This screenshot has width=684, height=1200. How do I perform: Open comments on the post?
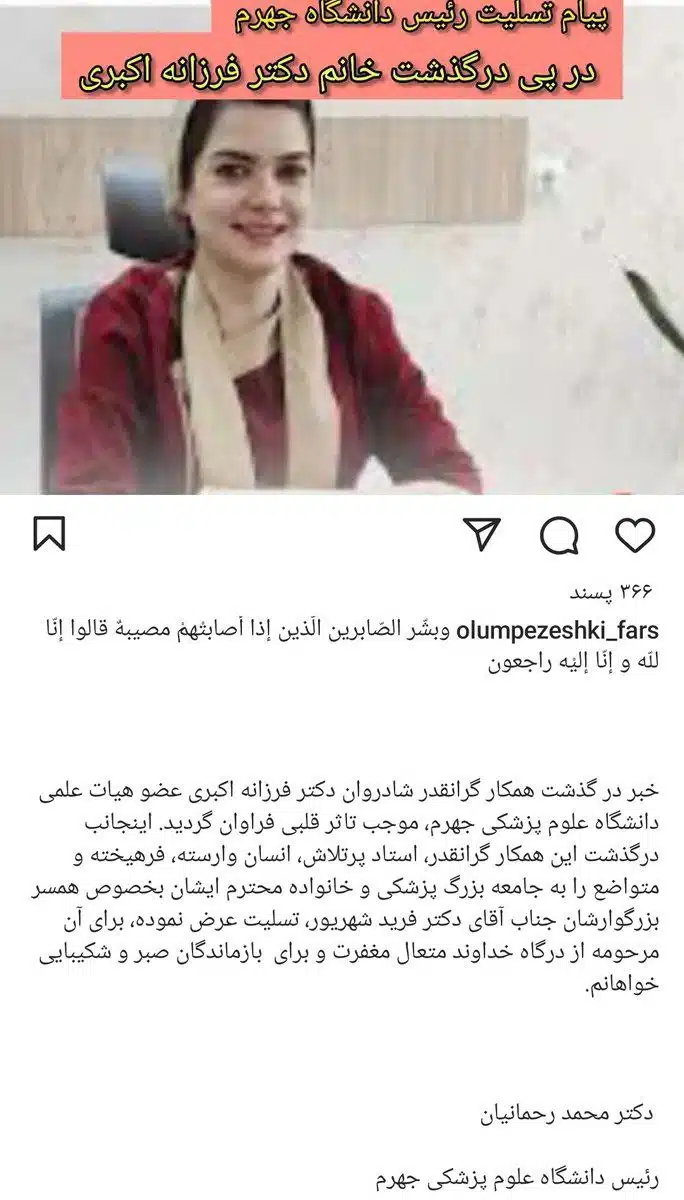[559, 535]
